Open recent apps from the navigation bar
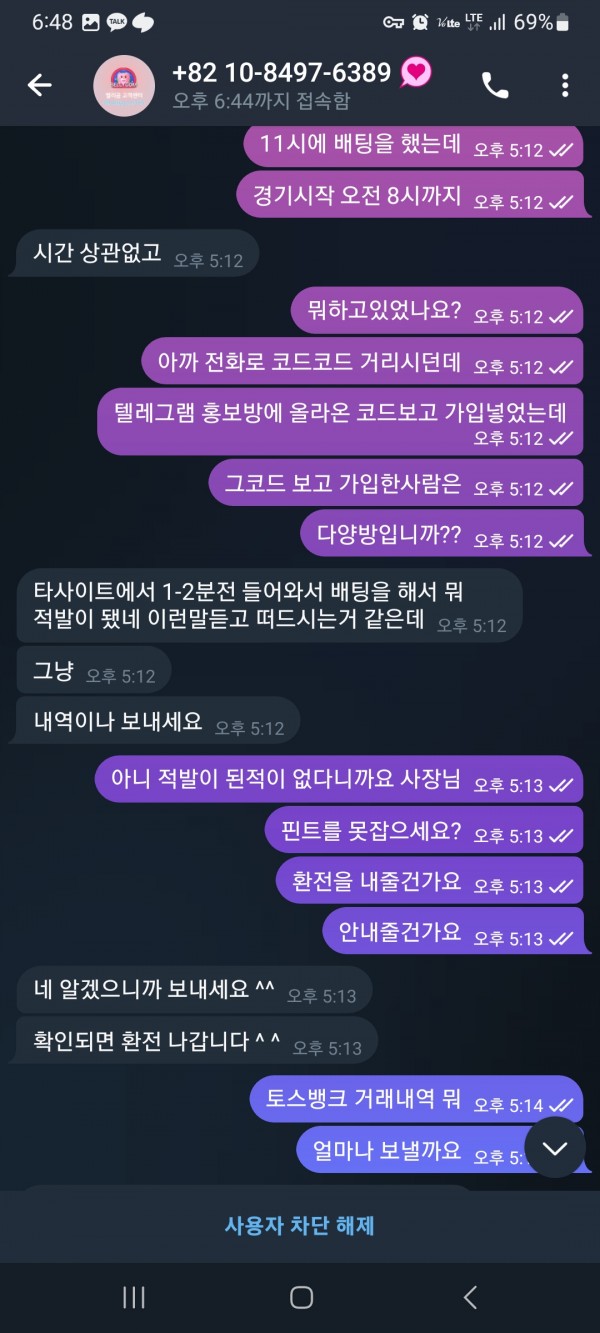 tap(134, 1298)
